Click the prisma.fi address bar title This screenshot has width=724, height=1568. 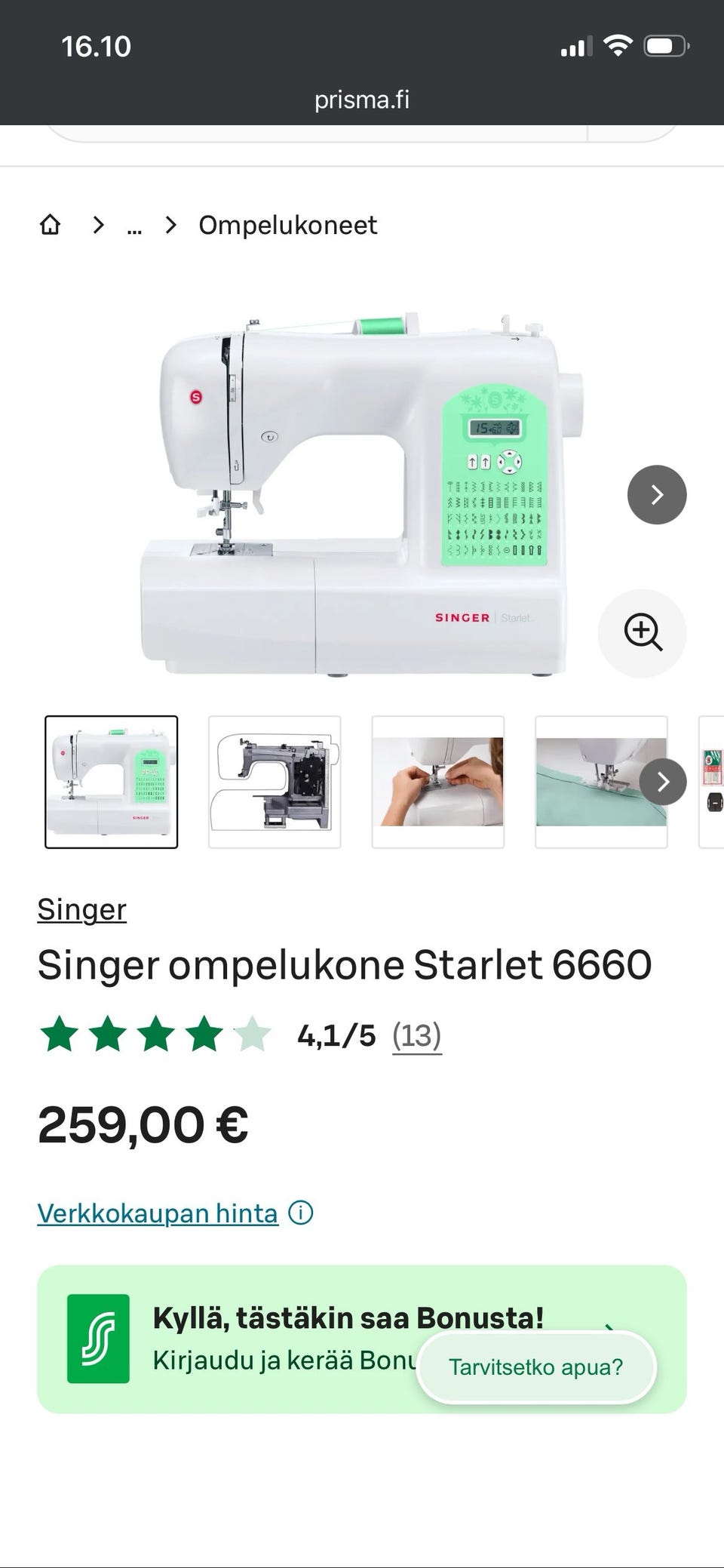click(361, 99)
